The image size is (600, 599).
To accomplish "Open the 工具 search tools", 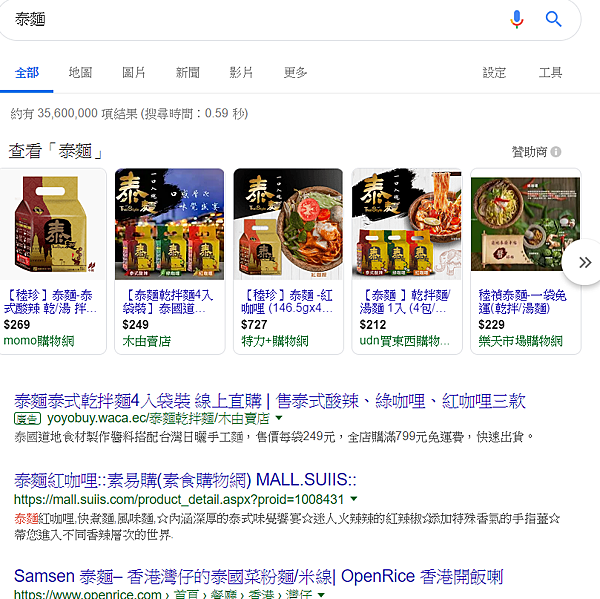I will pos(550,73).
